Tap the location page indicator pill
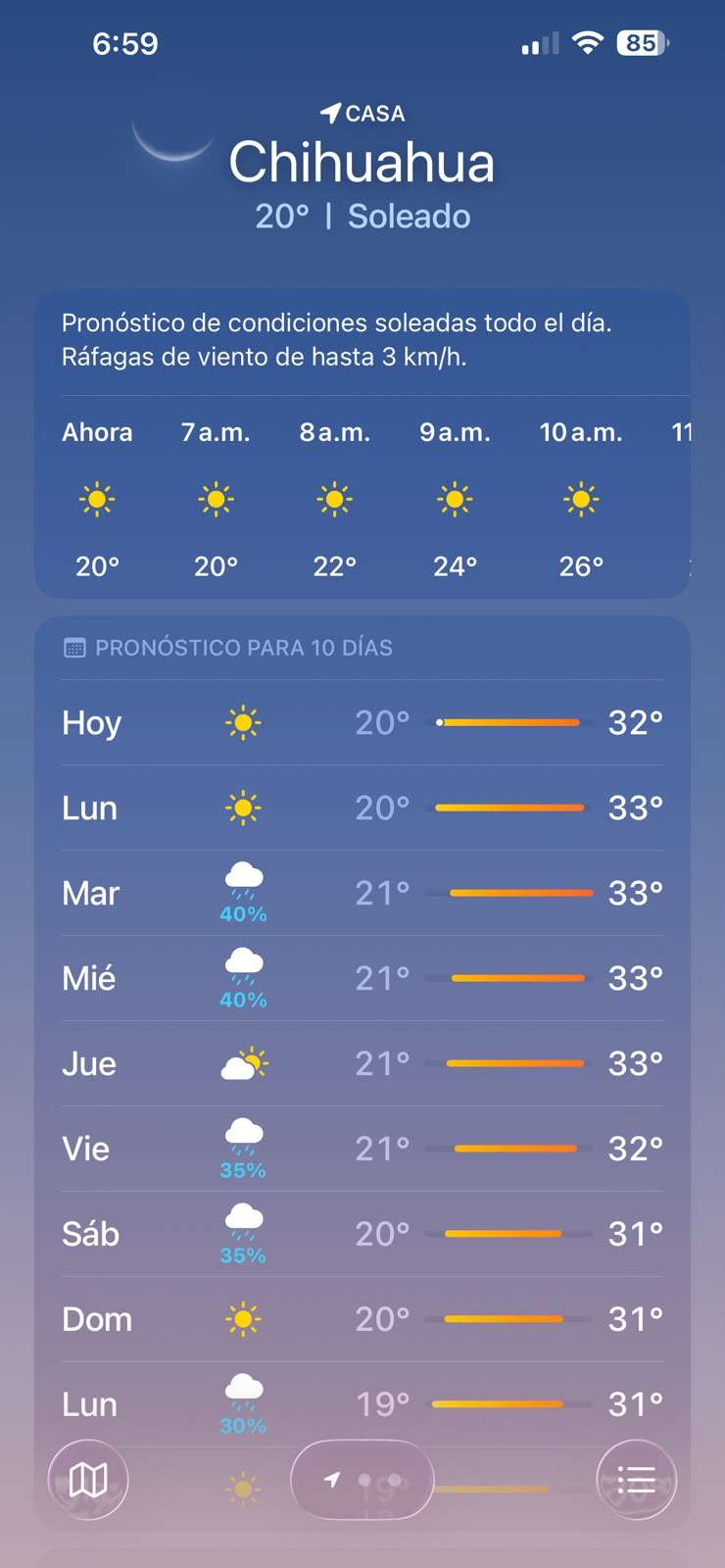 pyautogui.click(x=362, y=1480)
